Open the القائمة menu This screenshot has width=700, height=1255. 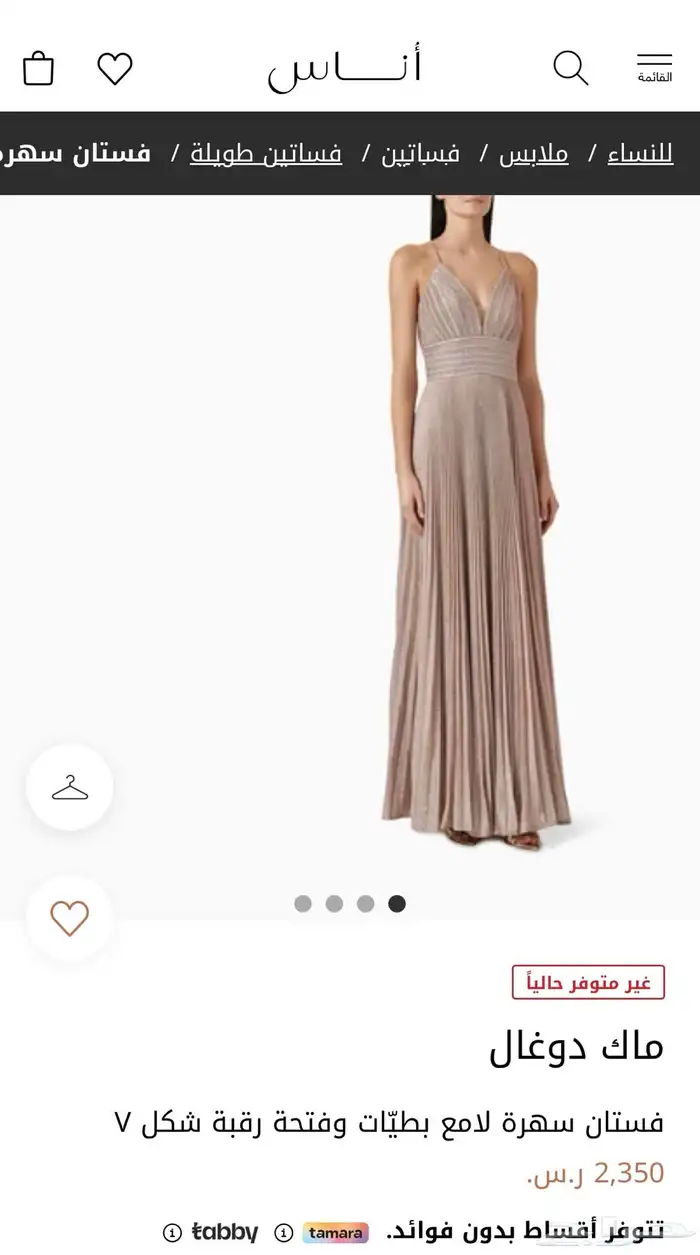(x=654, y=68)
